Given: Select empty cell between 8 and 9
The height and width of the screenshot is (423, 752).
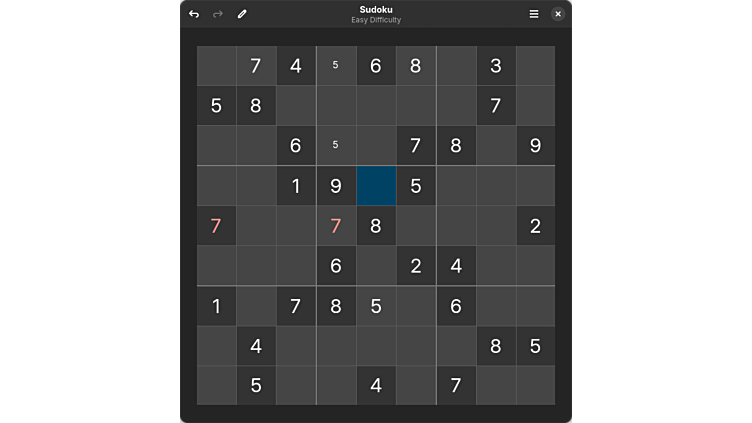Looking at the screenshot, I should (x=496, y=146).
